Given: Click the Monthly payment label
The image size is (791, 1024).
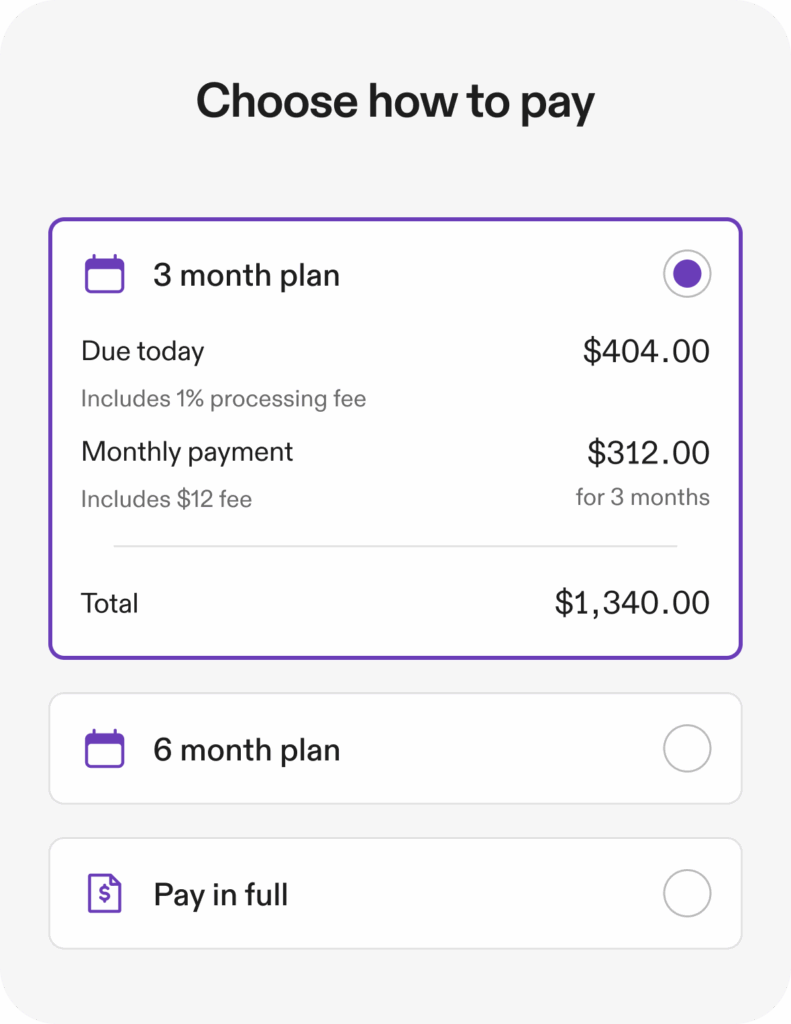Looking at the screenshot, I should (187, 452).
